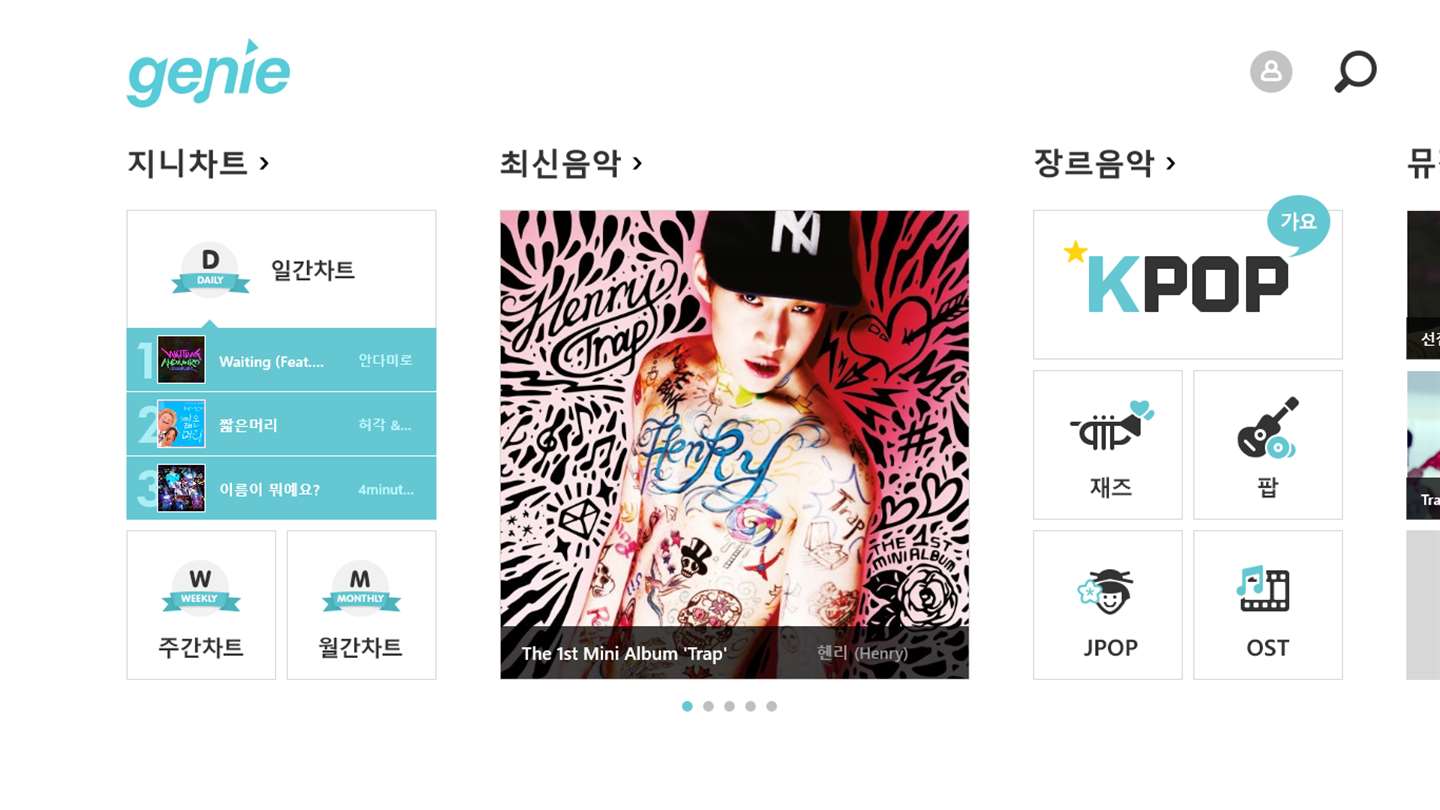The width and height of the screenshot is (1440, 810).
Task: Open the 지니차트 section header
Action: coord(198,163)
